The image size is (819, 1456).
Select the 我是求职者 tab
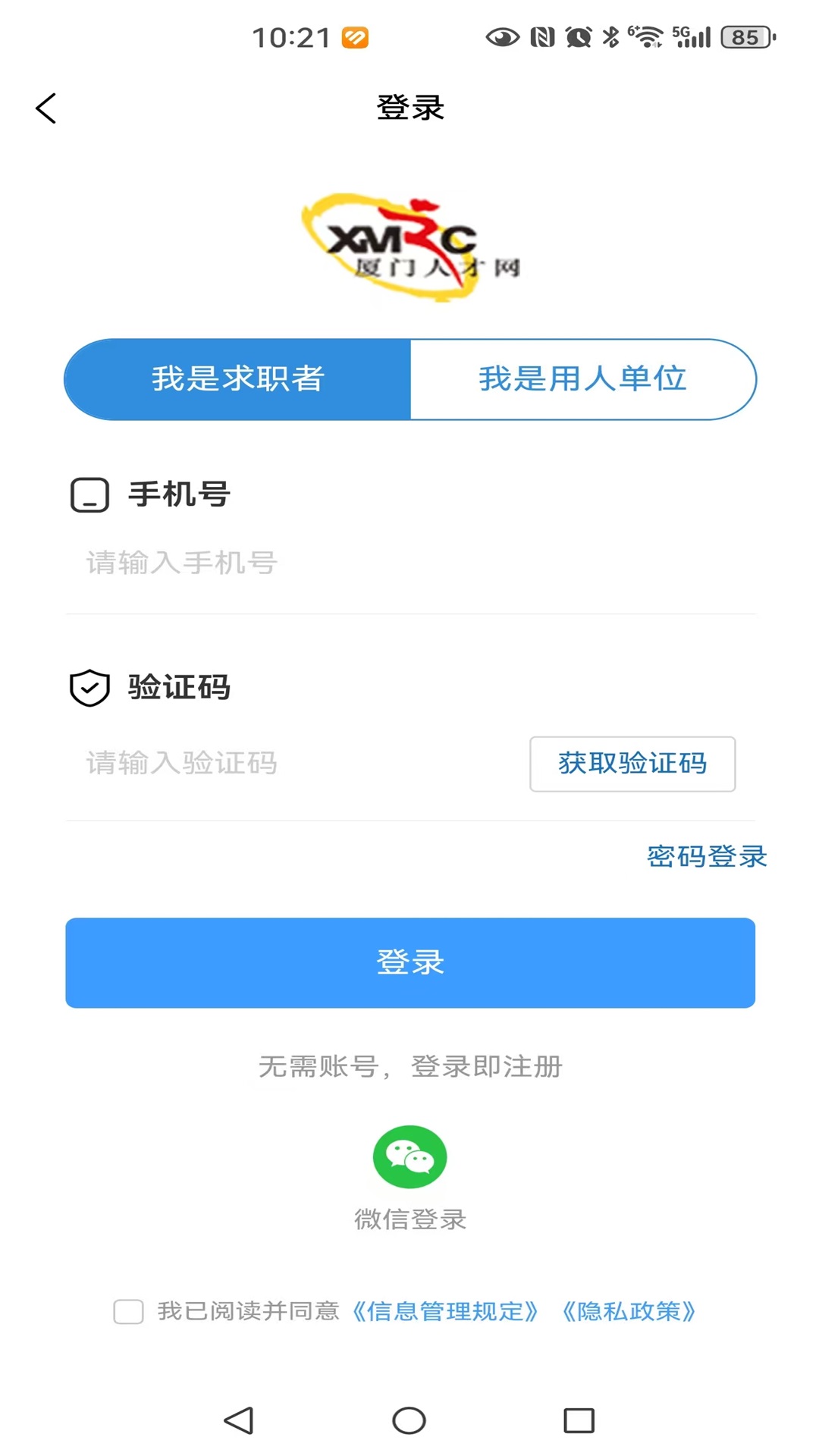click(237, 379)
